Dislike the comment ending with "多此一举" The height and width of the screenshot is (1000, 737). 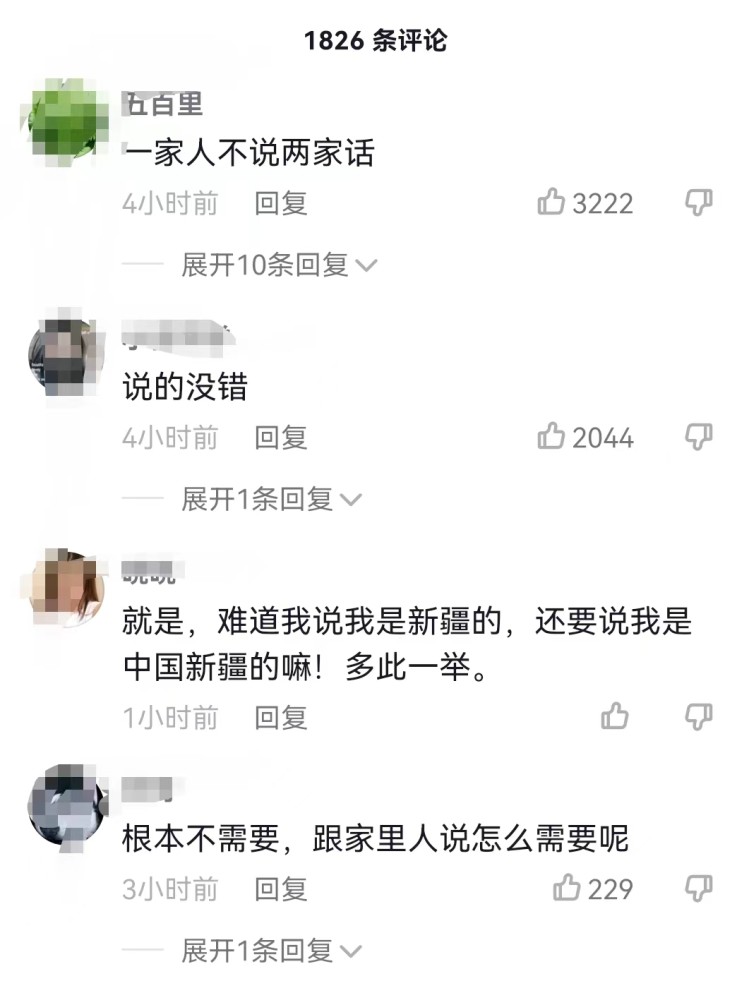pos(698,717)
